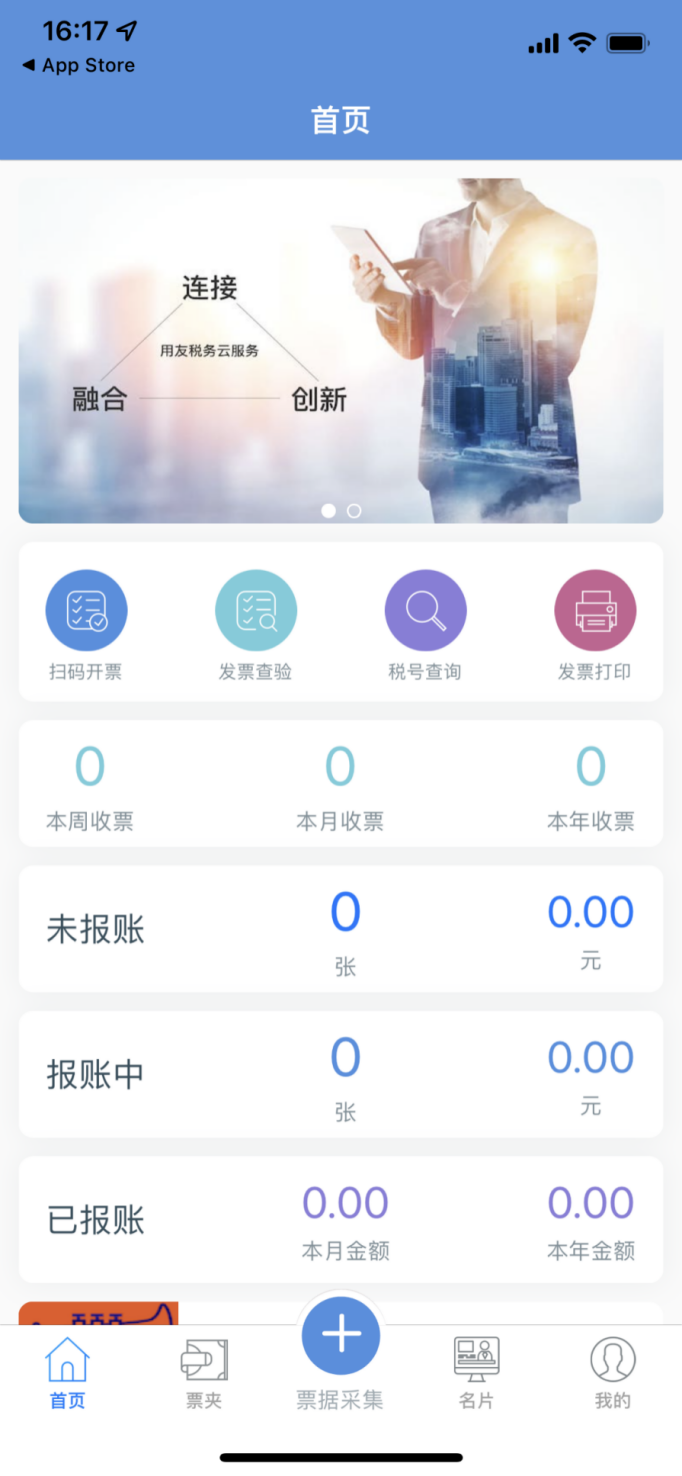Open the 报账中 in-progress card
Image resolution: width=682 pixels, height=1476 pixels.
coord(340,1074)
